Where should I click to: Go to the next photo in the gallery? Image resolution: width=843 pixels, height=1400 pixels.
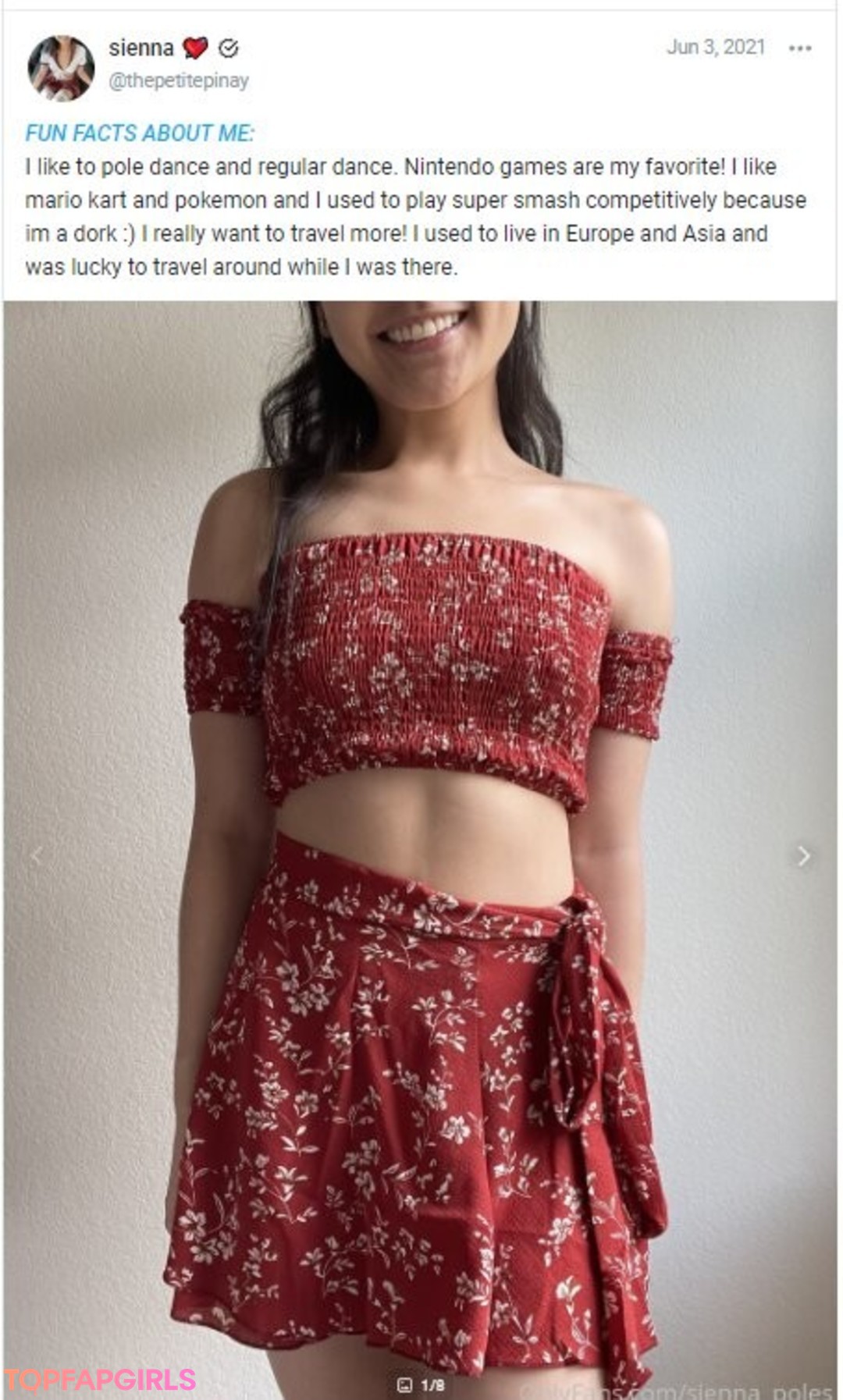click(x=804, y=856)
